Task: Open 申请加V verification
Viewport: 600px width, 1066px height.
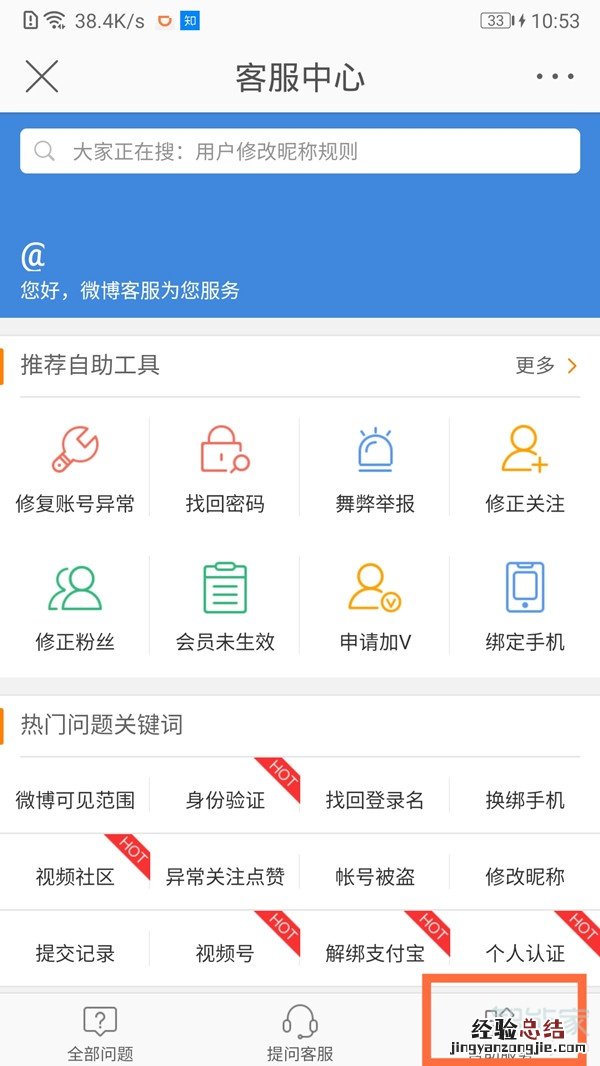Action: (375, 606)
